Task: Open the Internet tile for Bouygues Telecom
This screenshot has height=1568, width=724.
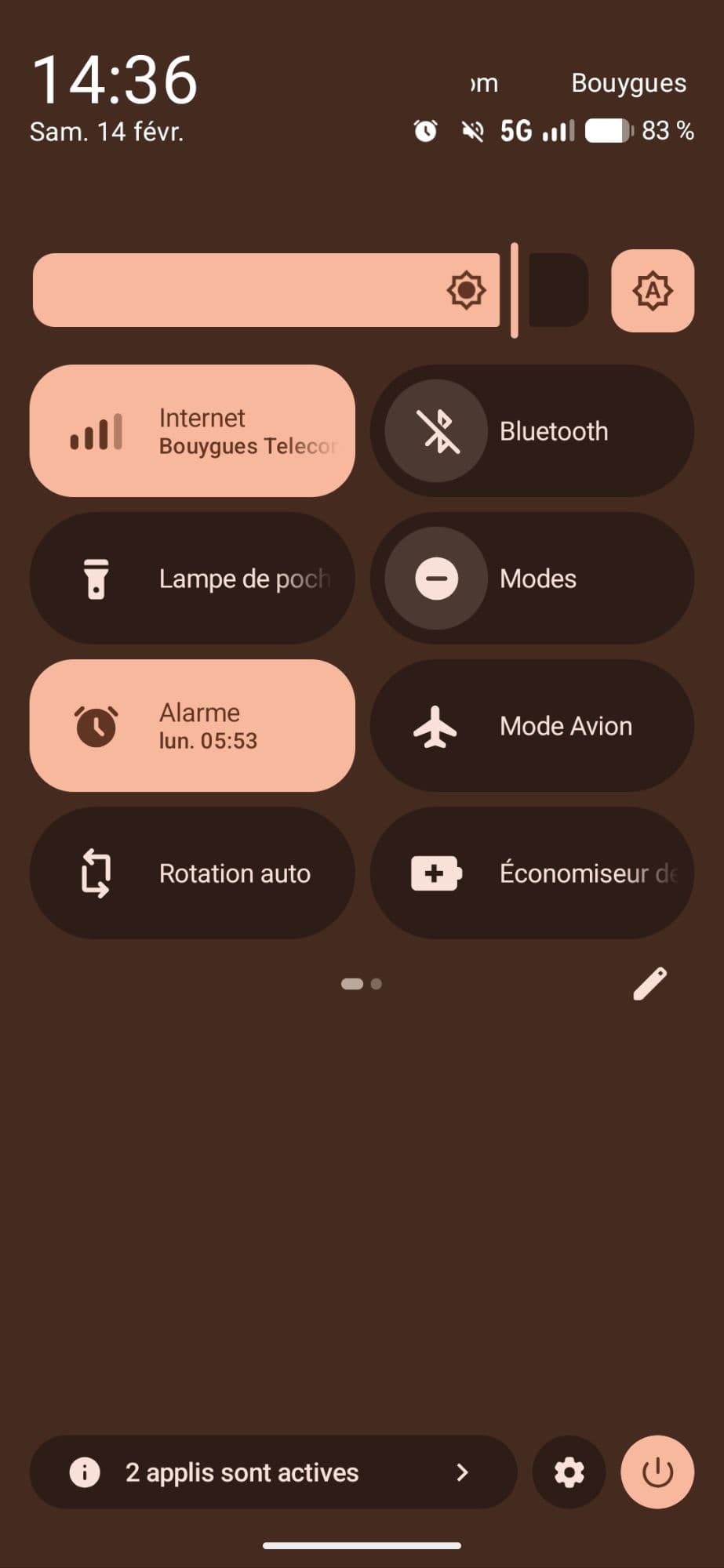Action: (x=192, y=430)
